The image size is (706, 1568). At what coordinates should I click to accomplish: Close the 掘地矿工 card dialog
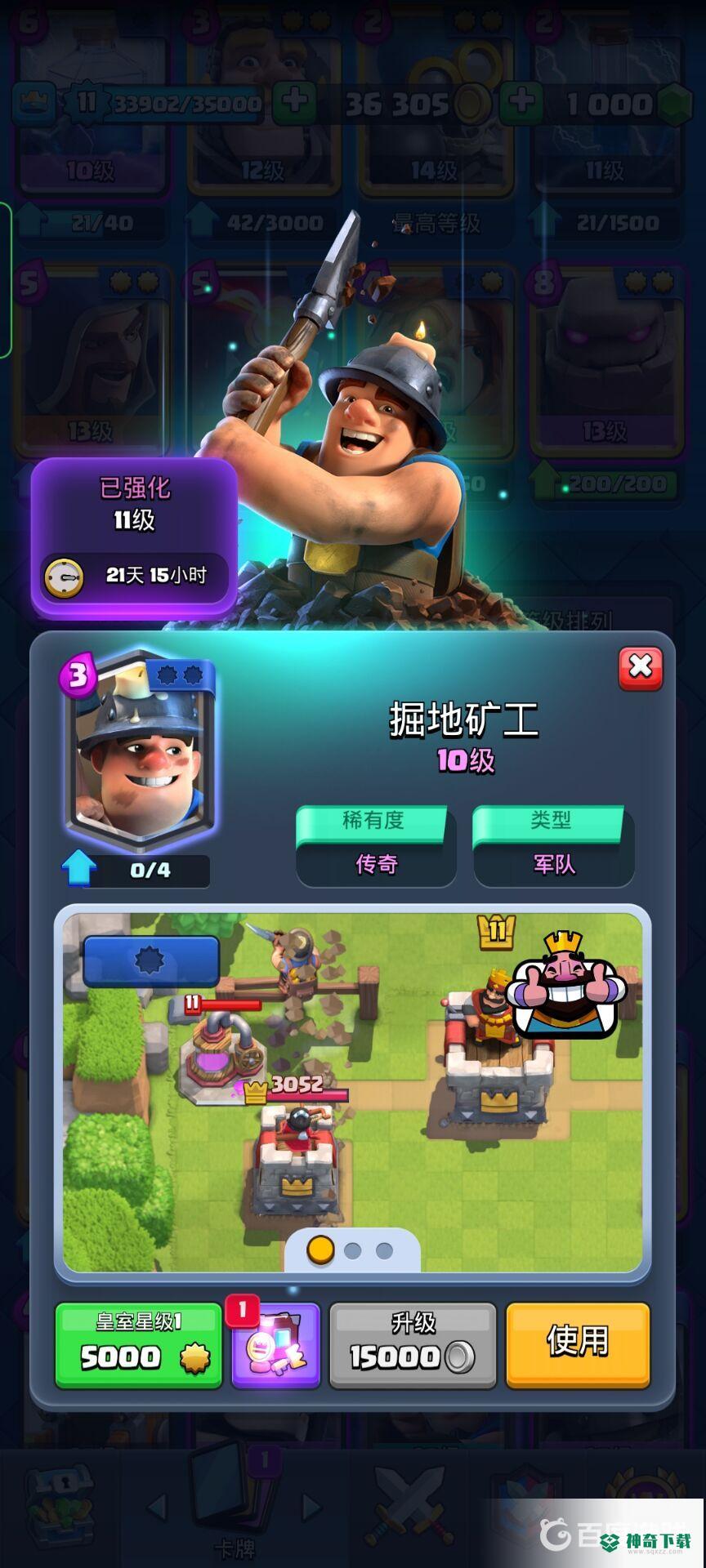[640, 668]
